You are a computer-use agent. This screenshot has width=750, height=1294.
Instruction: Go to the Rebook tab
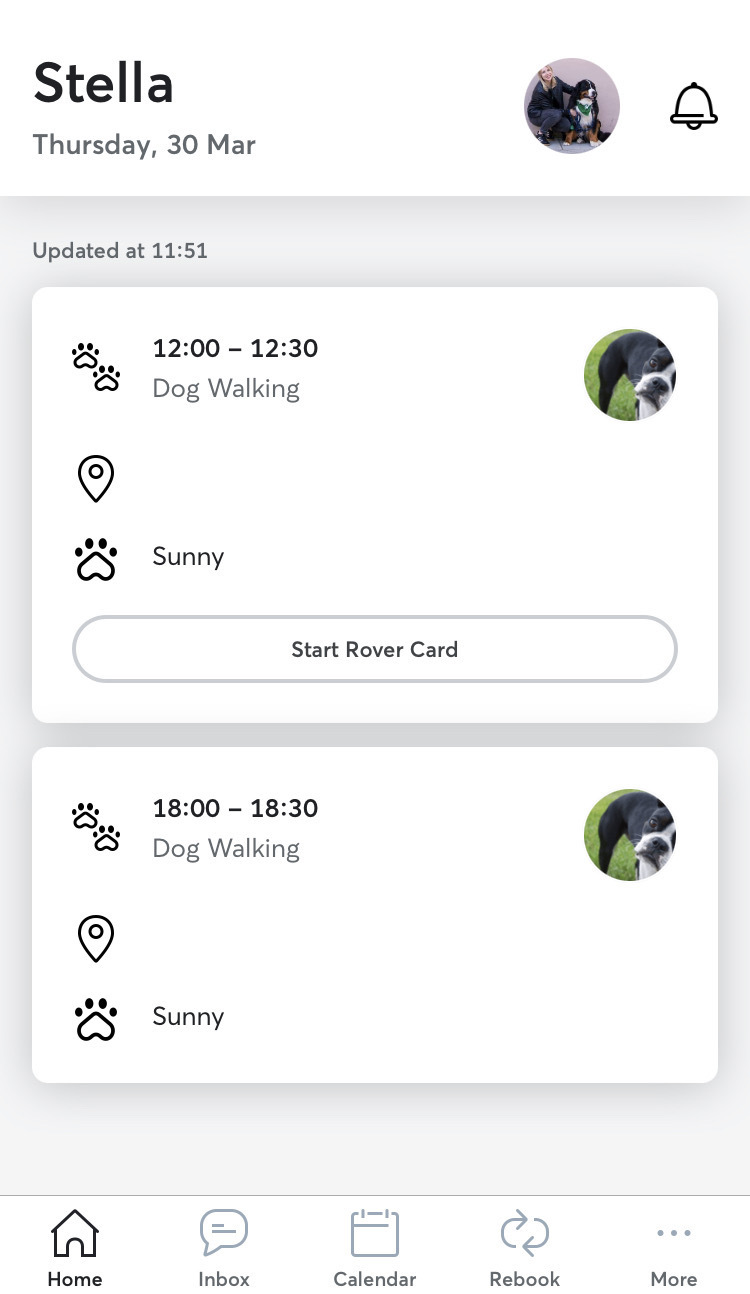pos(524,1246)
